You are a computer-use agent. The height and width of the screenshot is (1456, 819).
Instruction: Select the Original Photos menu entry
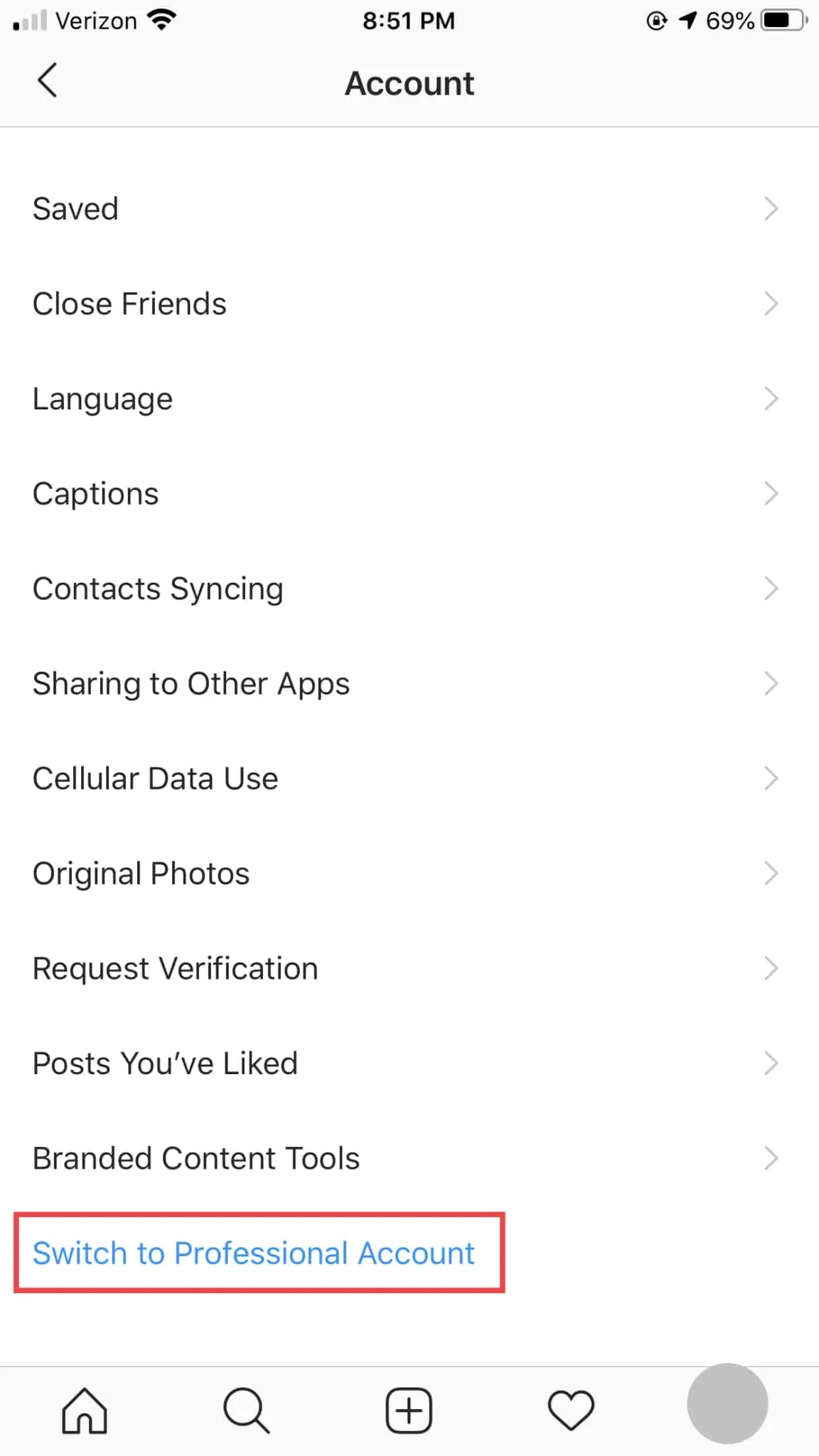pyautogui.click(x=140, y=873)
